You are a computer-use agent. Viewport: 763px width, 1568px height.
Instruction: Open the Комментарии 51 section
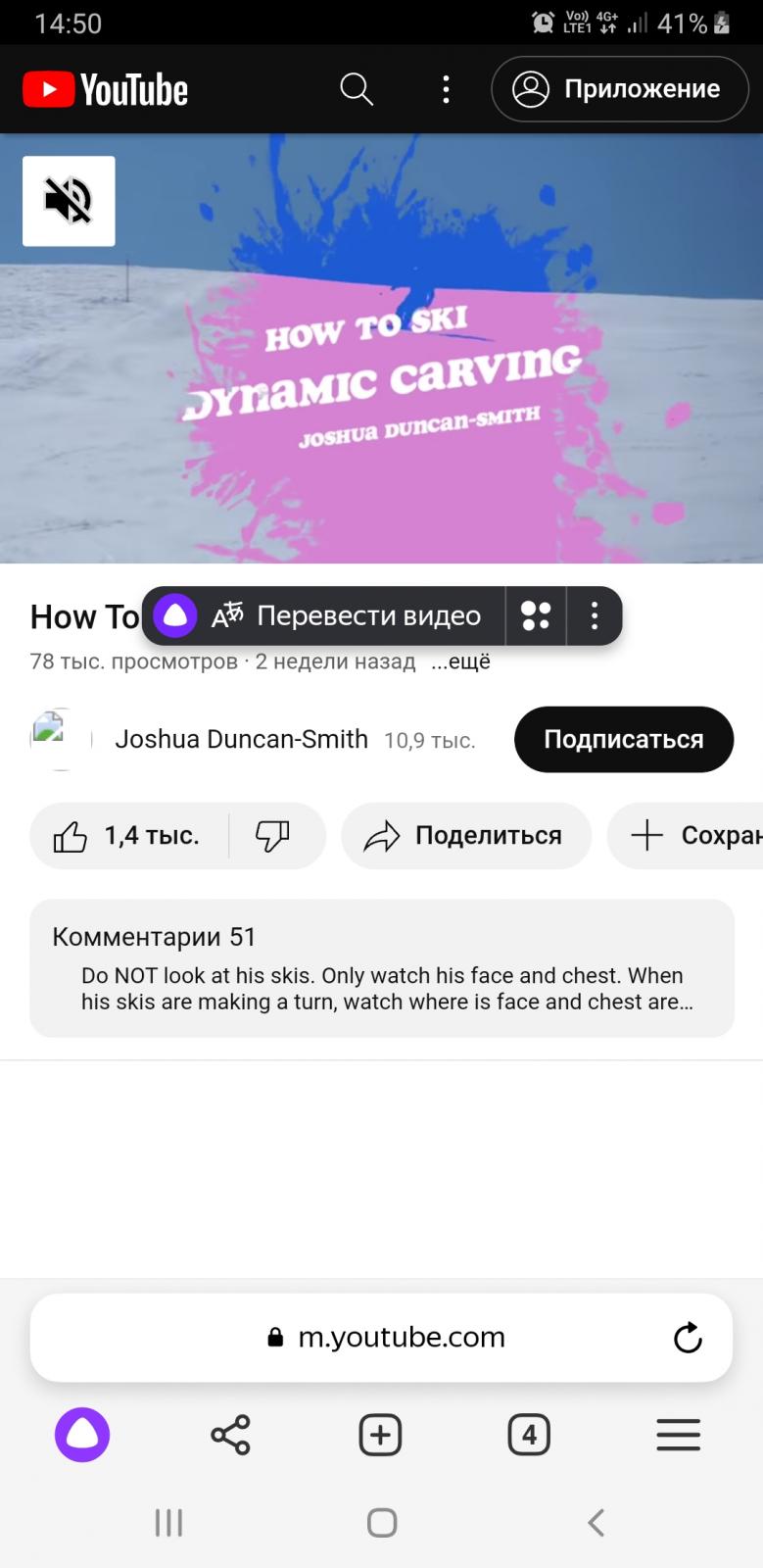point(382,968)
